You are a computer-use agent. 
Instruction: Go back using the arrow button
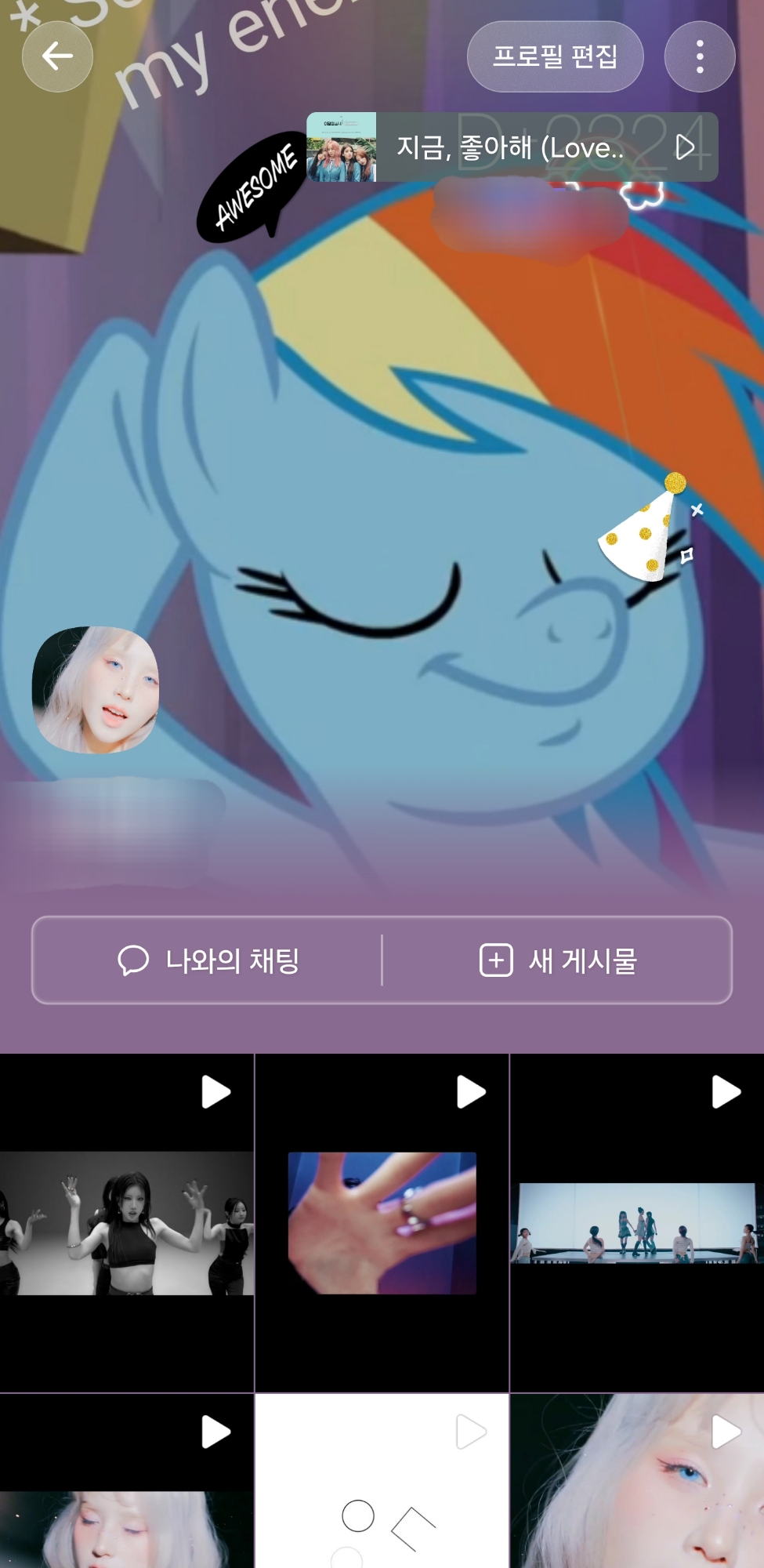(x=57, y=56)
